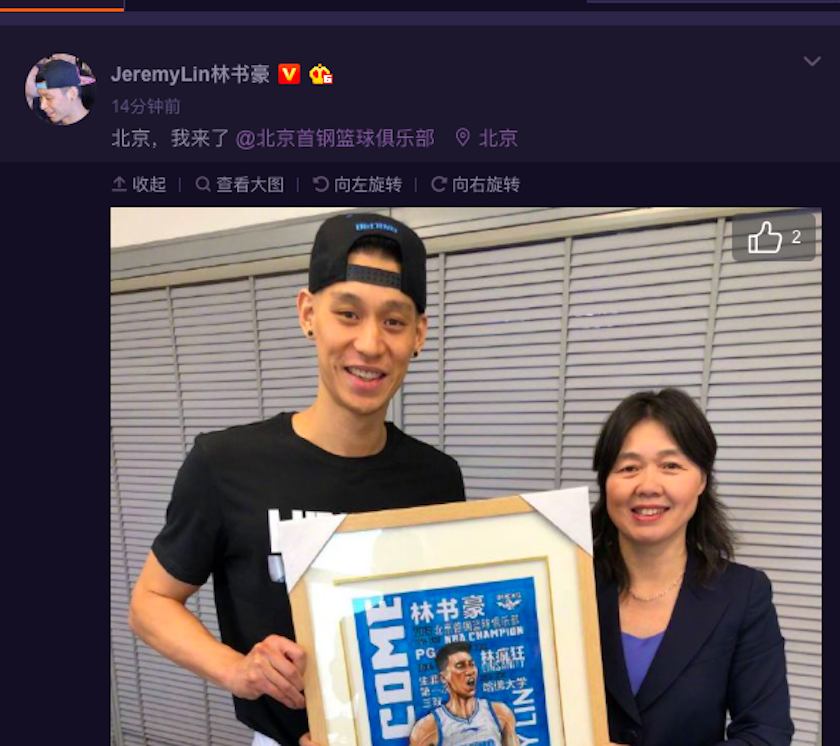Rotate the image right with 向右旋转
Viewport: 840px width, 746px height.
(475, 184)
